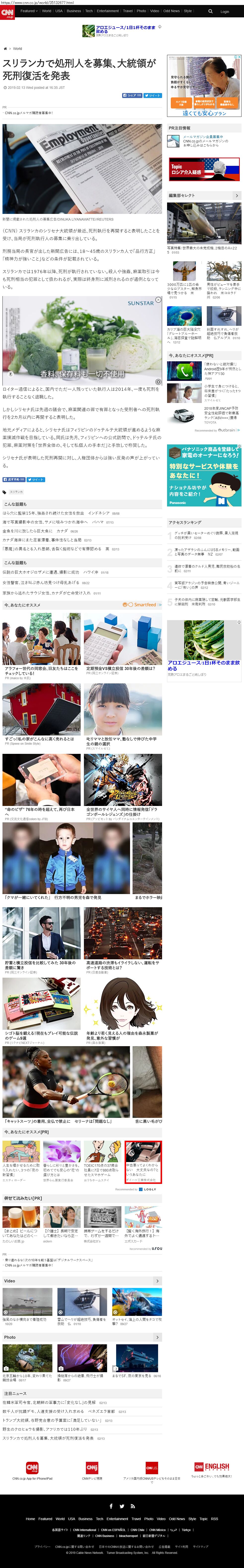244x1568 pixels.
Task: Open the Featured dropdown menu
Action: coord(29,11)
